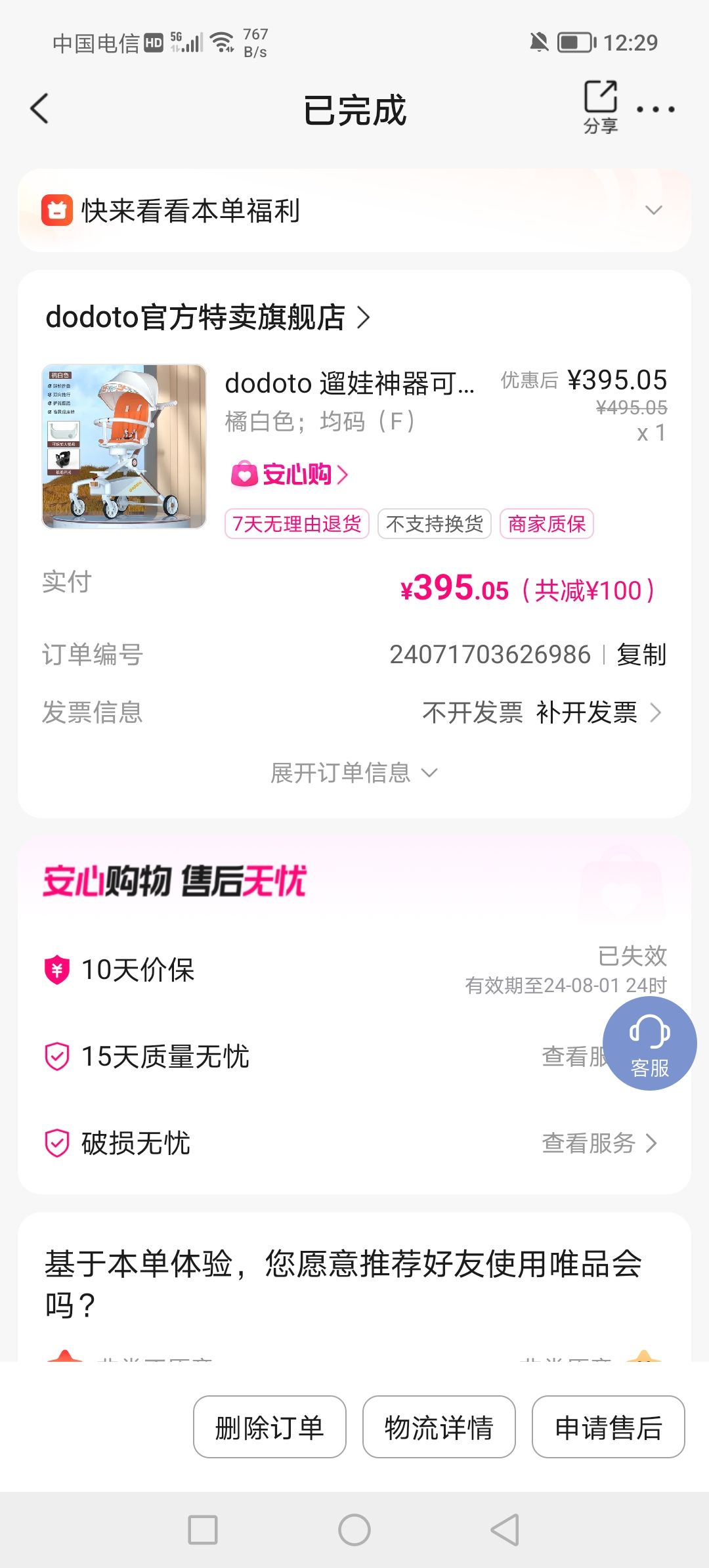709x1568 pixels.
Task: Open system recent apps
Action: coord(203,1530)
